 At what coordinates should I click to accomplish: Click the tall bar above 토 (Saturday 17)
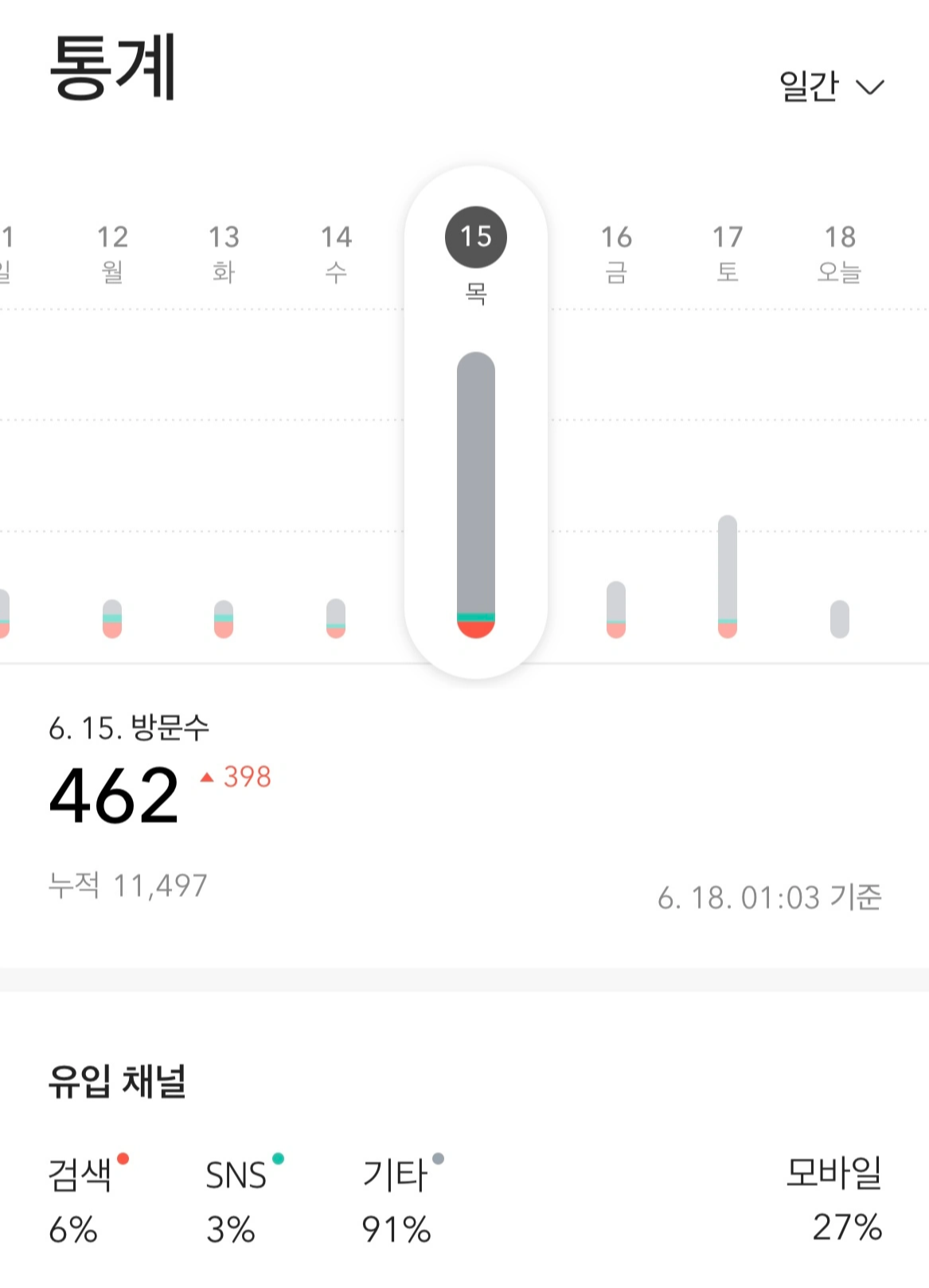[x=728, y=573]
